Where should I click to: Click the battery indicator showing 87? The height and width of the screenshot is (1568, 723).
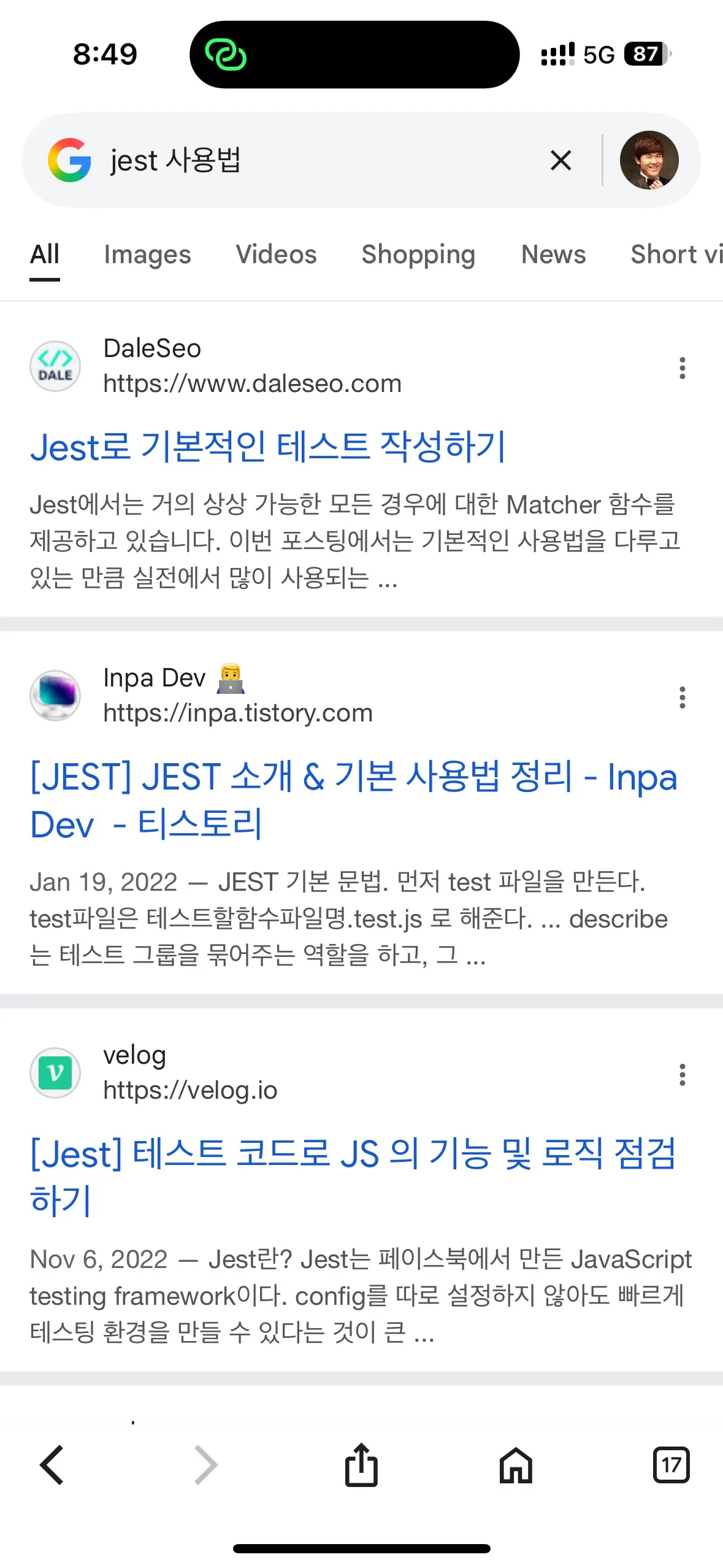click(640, 54)
